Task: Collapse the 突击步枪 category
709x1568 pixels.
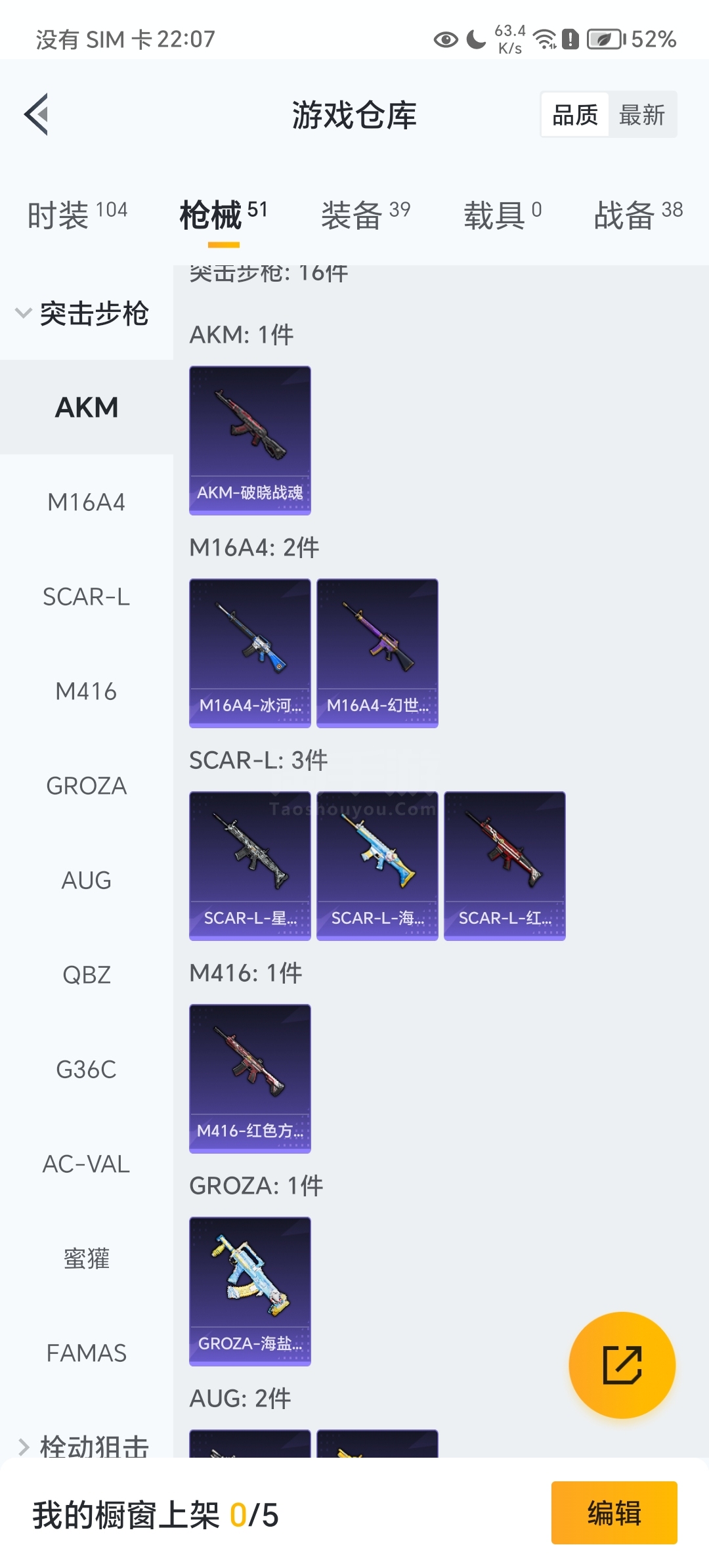Action: click(82, 313)
